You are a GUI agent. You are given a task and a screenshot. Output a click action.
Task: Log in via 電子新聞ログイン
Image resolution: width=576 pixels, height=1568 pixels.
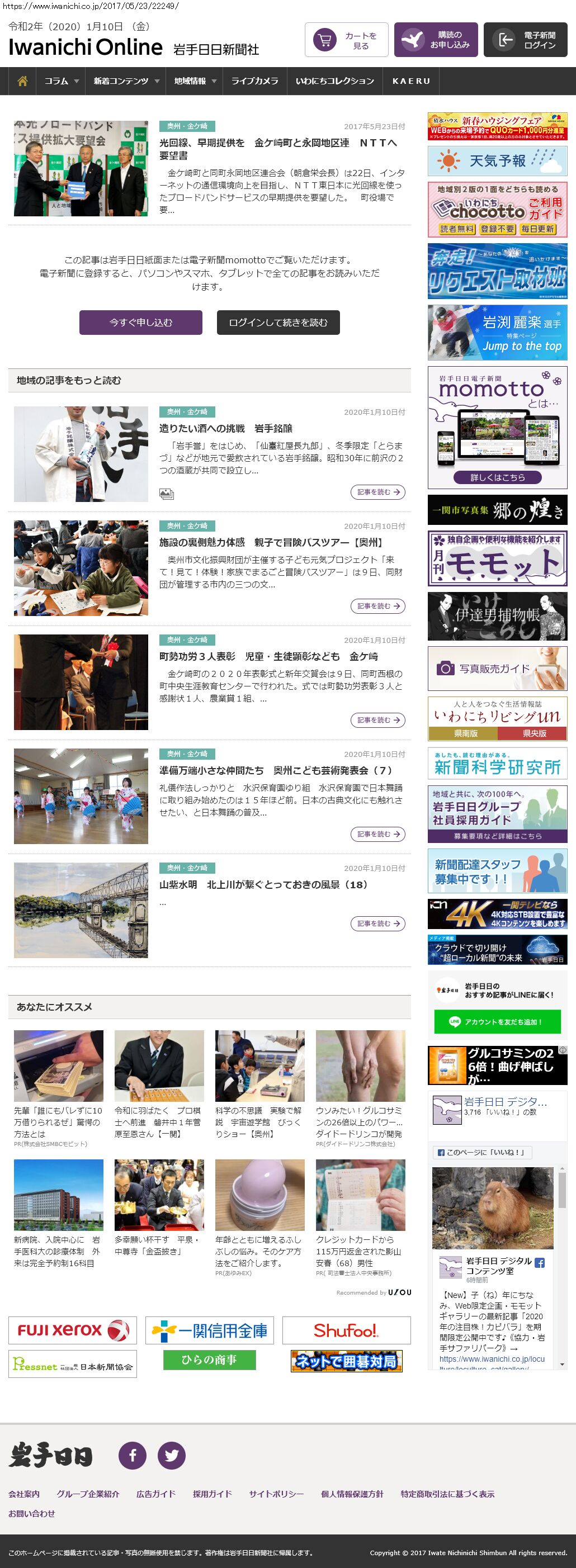point(526,40)
